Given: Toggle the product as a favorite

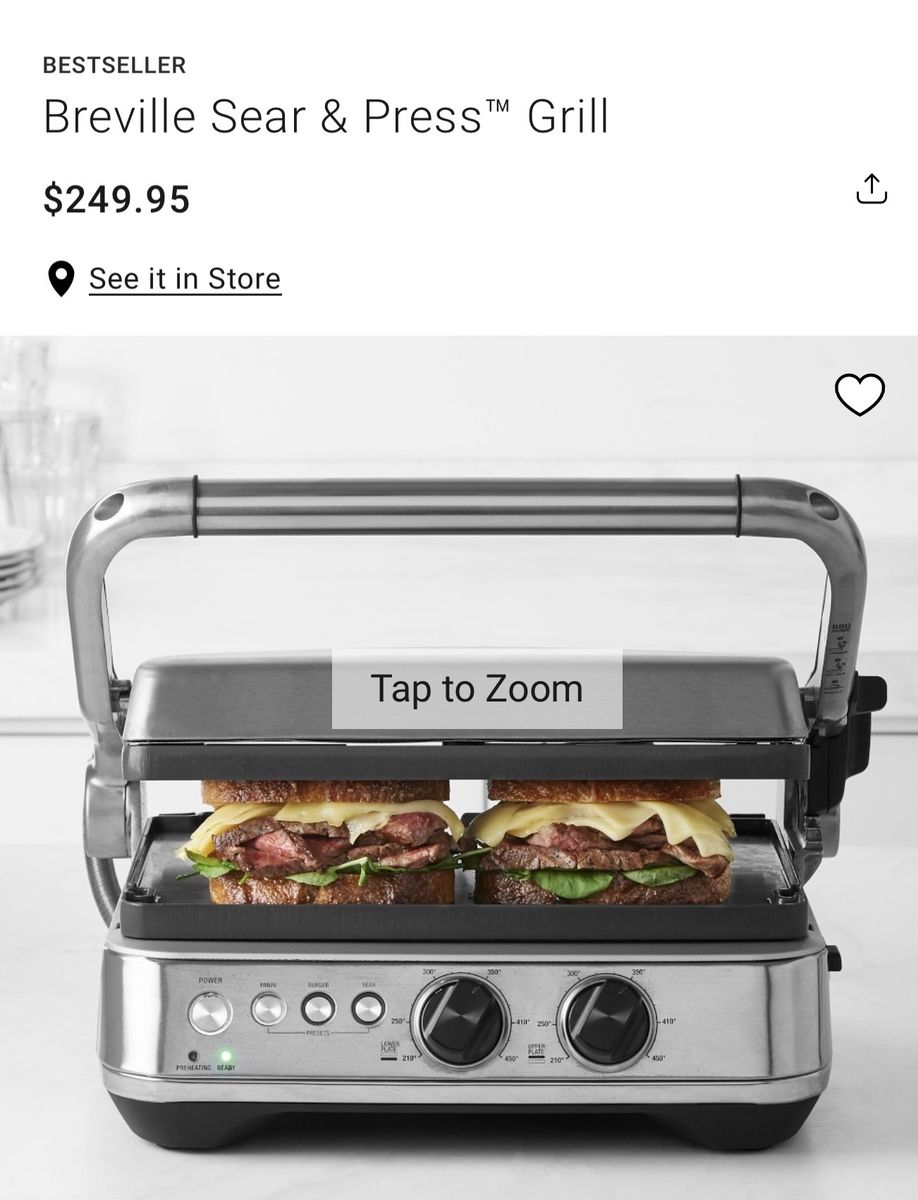Looking at the screenshot, I should point(862,393).
